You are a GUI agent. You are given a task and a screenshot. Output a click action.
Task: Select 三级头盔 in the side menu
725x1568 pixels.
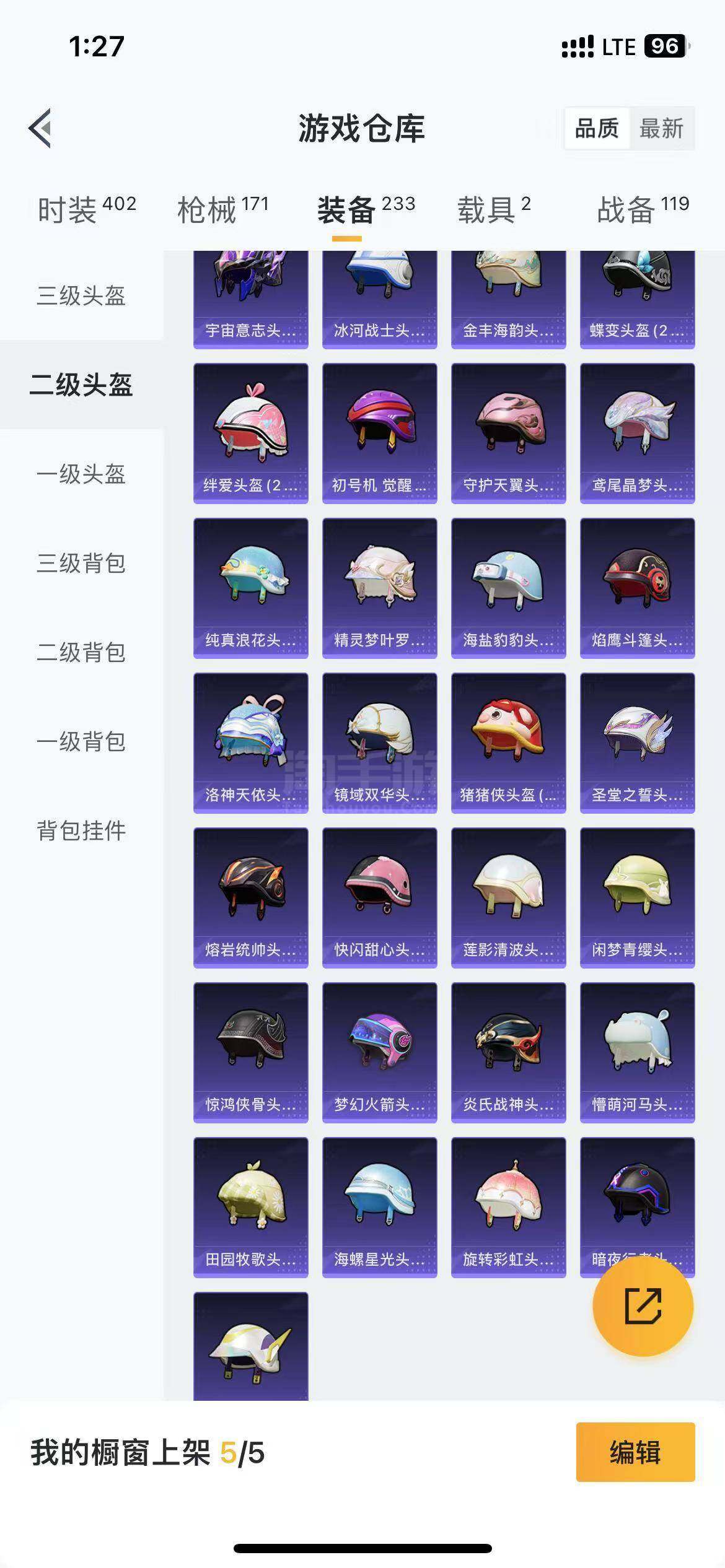point(81,295)
